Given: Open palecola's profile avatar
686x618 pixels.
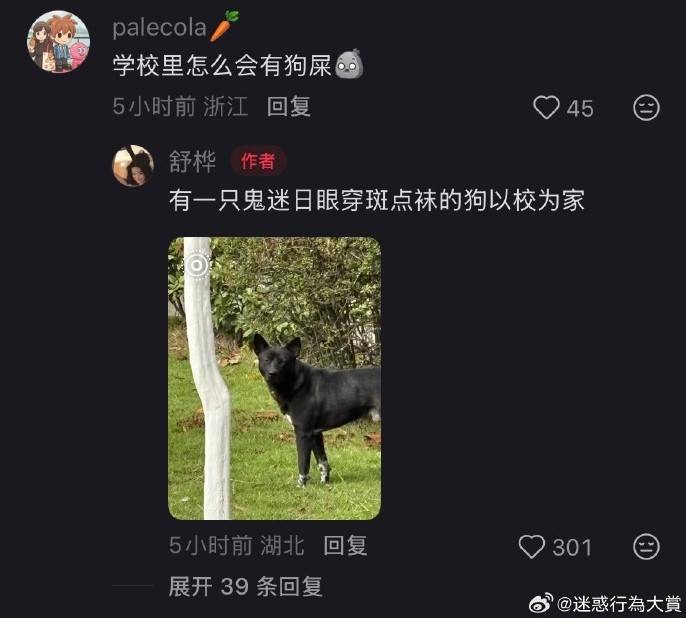Looking at the screenshot, I should [58, 42].
